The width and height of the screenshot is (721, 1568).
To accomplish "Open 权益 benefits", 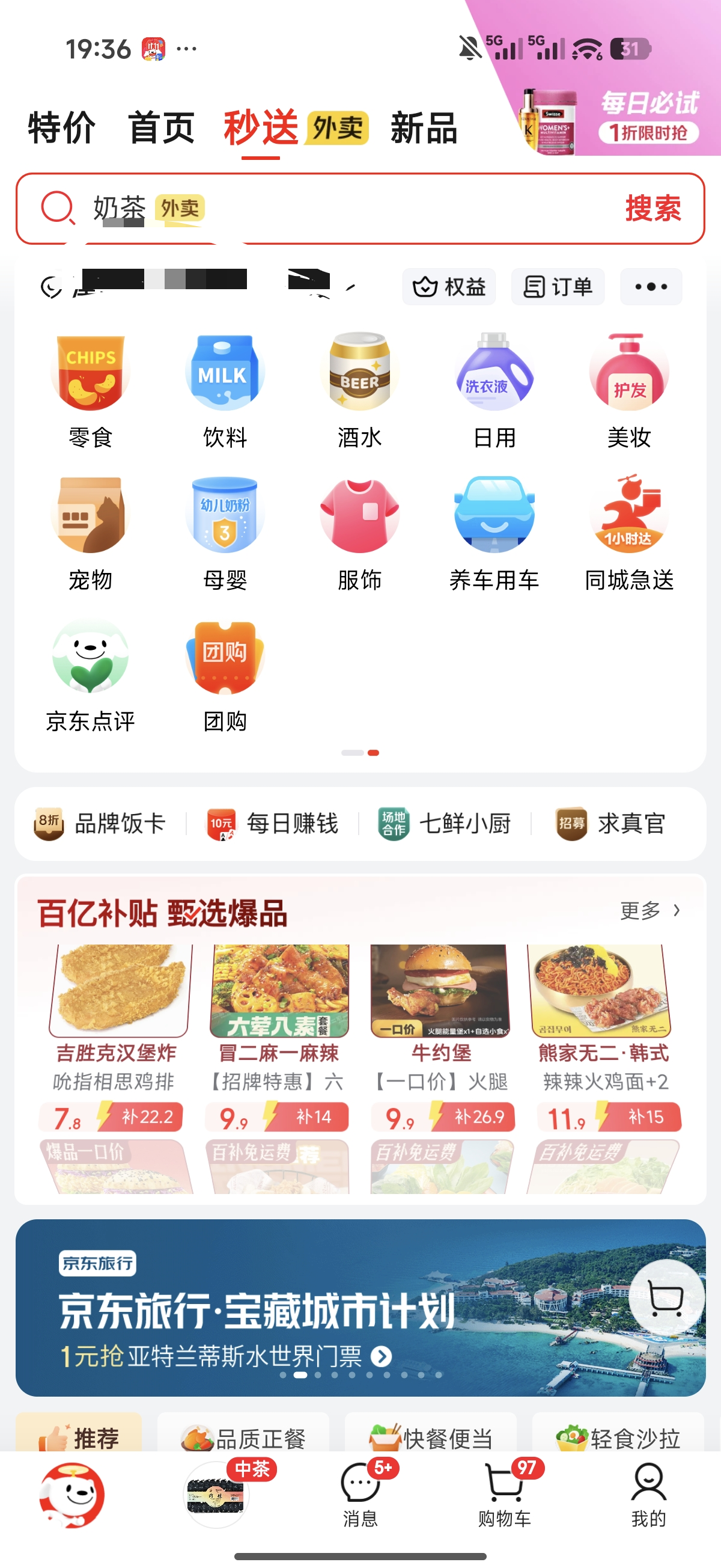I will (x=449, y=287).
